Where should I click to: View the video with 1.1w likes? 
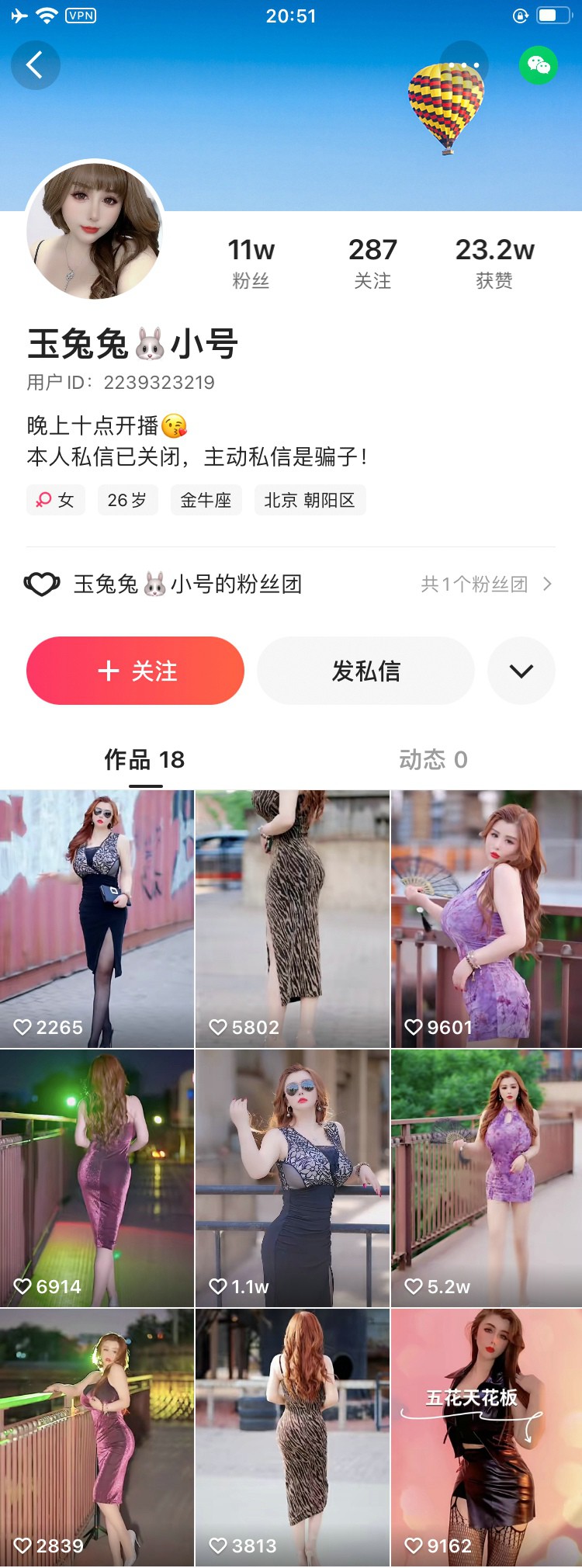click(292, 1178)
